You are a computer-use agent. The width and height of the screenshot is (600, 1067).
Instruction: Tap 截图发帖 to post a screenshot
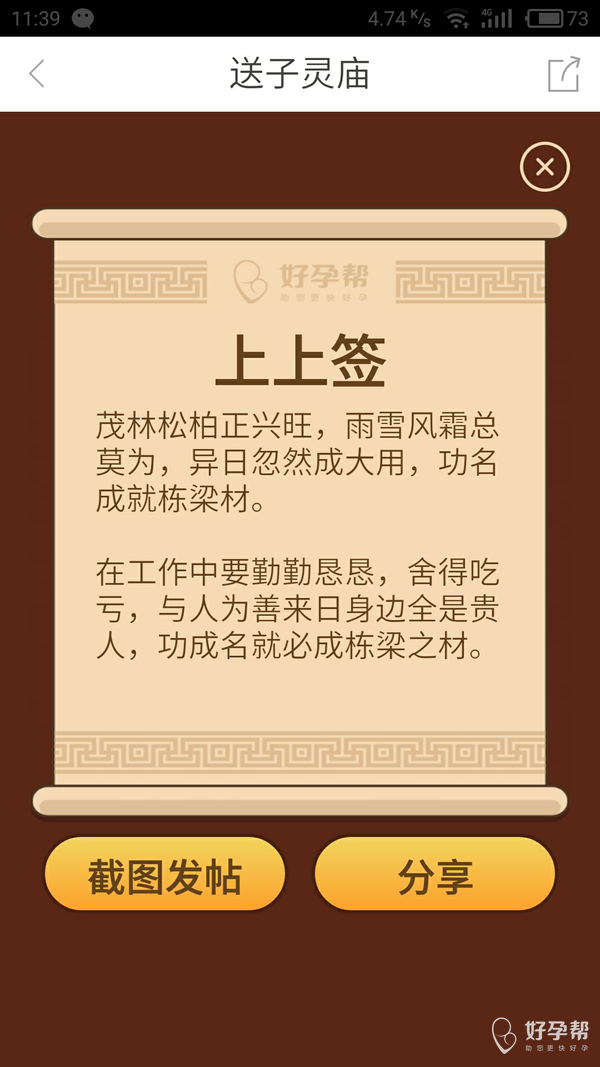(x=165, y=874)
